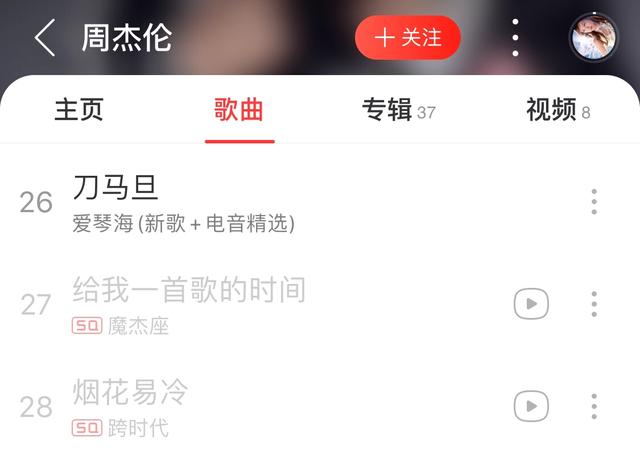Play the song 刀马旦

click(x=116, y=187)
